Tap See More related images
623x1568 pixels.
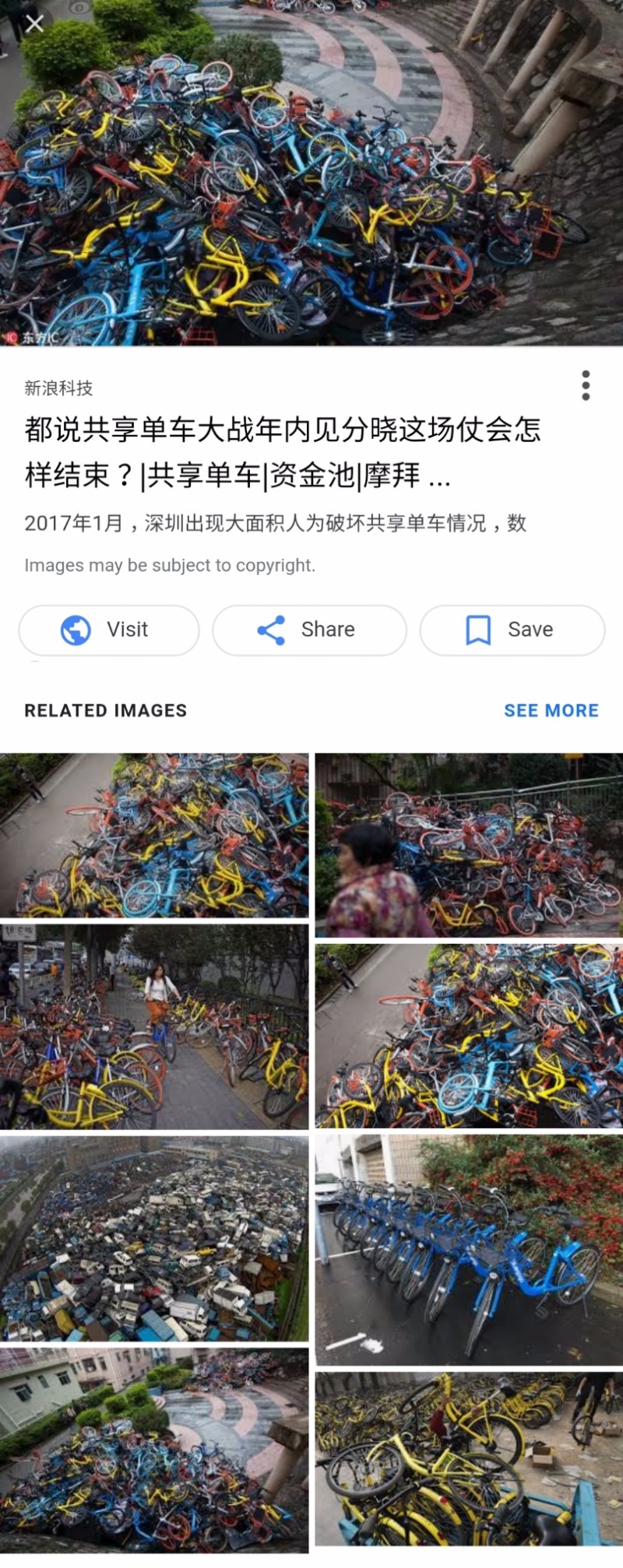click(551, 710)
